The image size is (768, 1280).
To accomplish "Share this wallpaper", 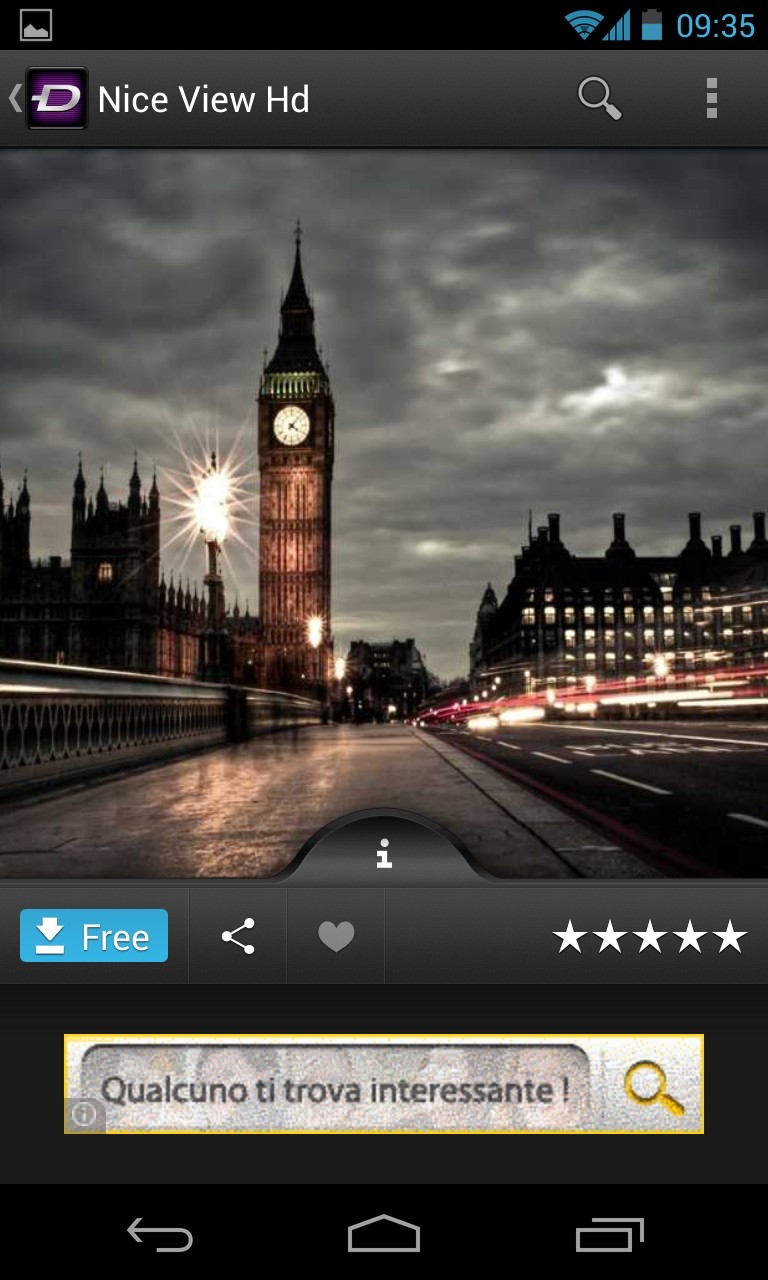I will tap(238, 936).
